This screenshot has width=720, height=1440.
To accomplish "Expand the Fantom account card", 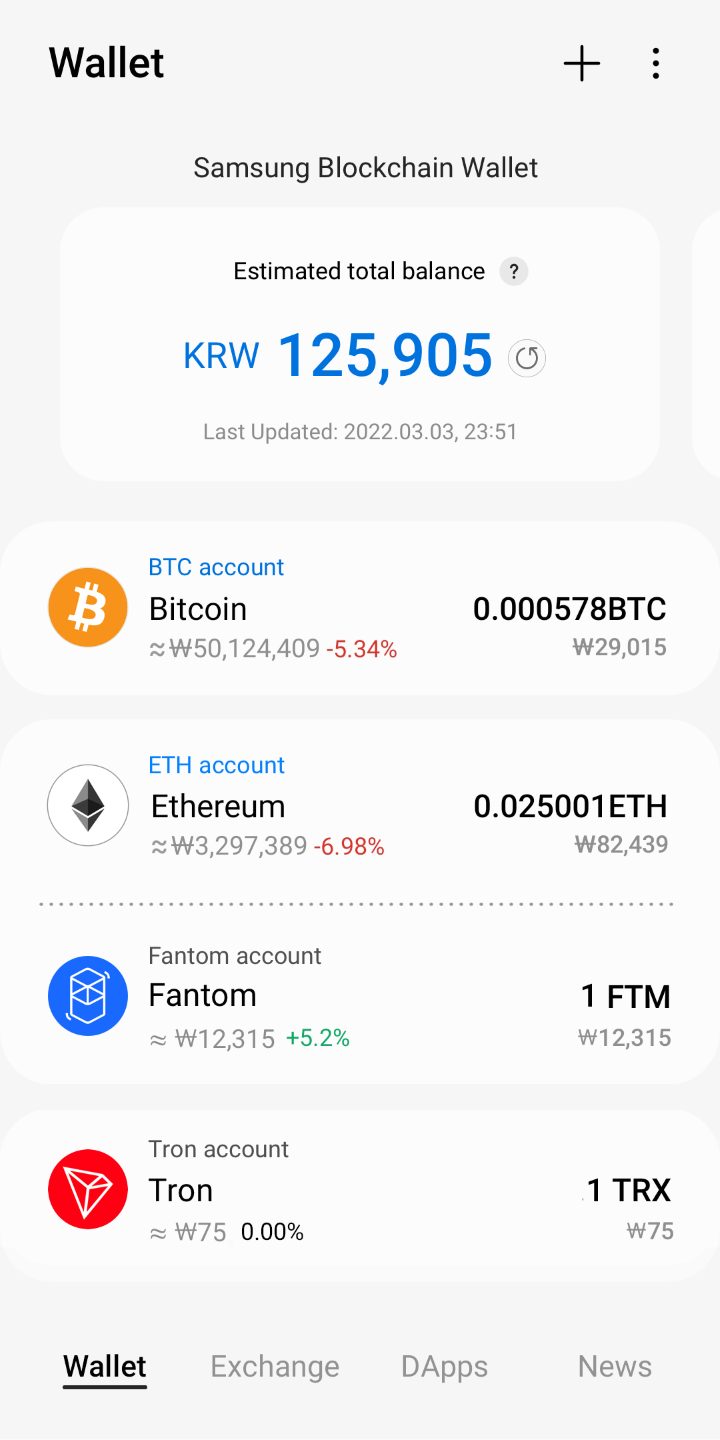I will pos(360,996).
